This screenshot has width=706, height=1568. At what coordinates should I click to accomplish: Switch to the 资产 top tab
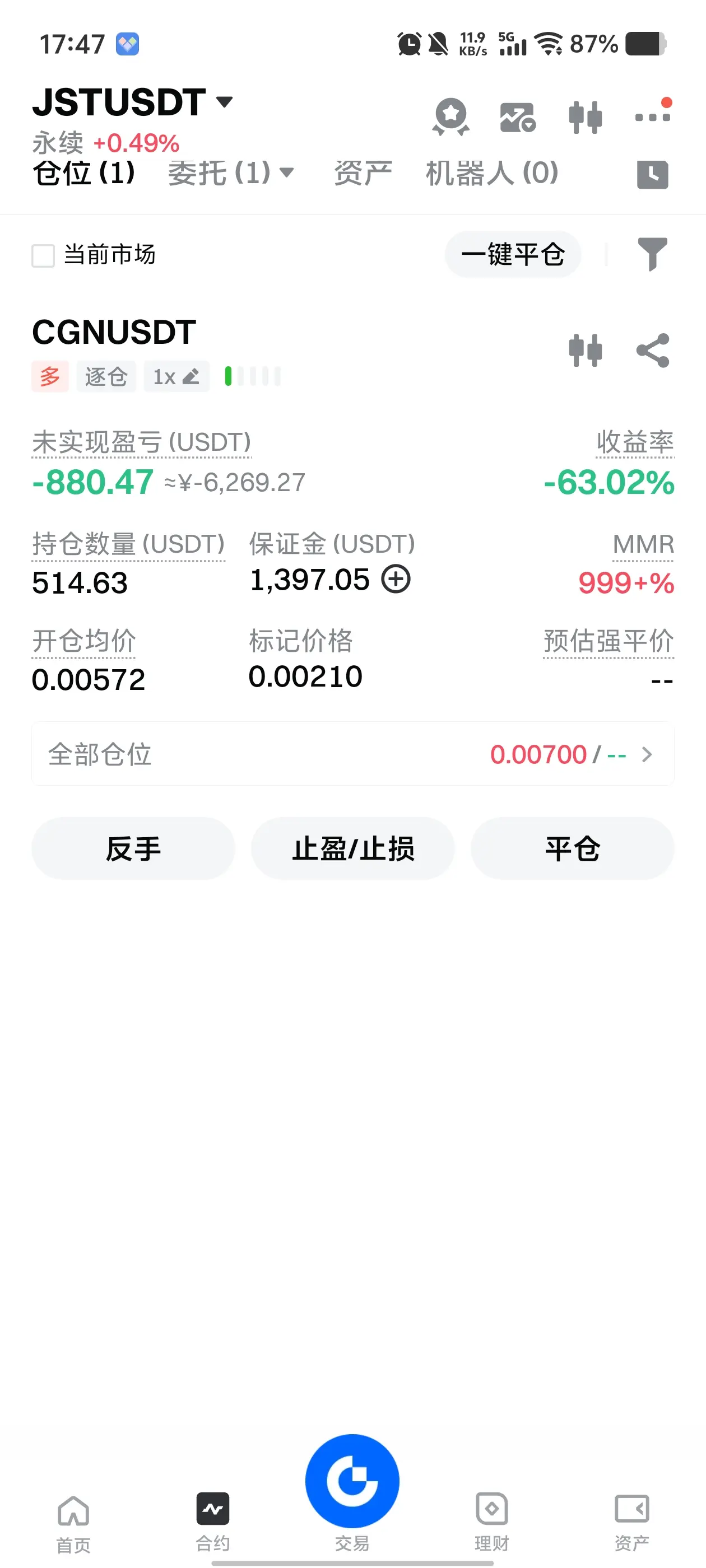click(363, 173)
